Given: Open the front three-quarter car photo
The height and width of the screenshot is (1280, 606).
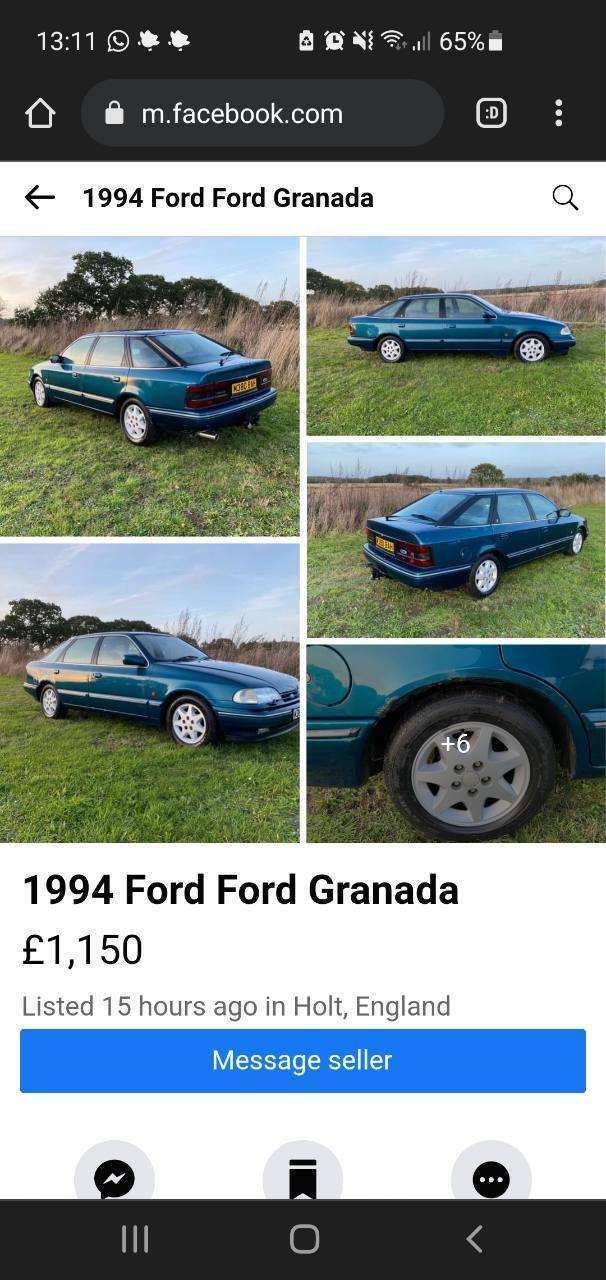Looking at the screenshot, I should click(x=150, y=693).
